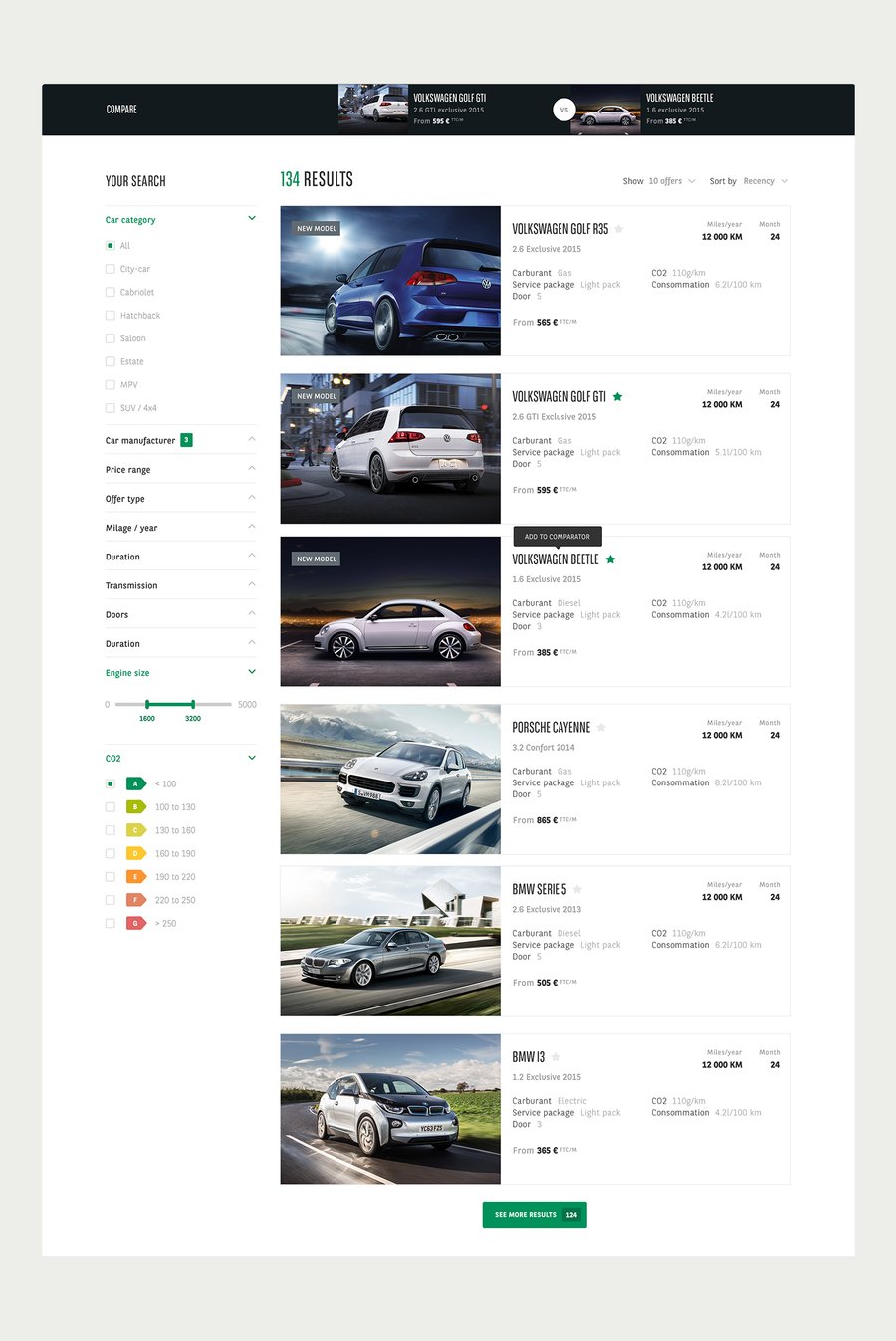
Task: Expand the Transmission filter
Action: pos(252,585)
